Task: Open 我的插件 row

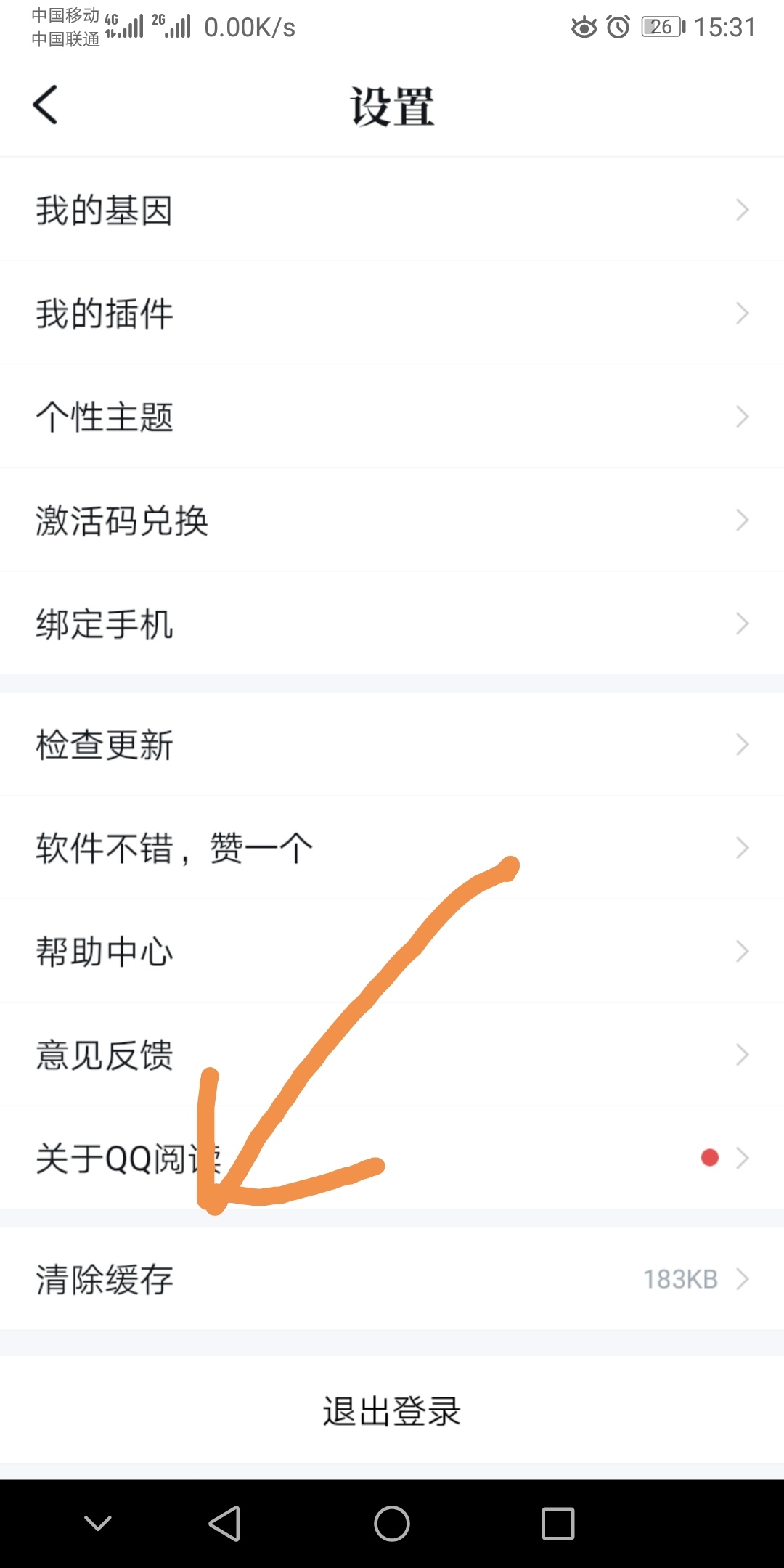Action: [392, 314]
